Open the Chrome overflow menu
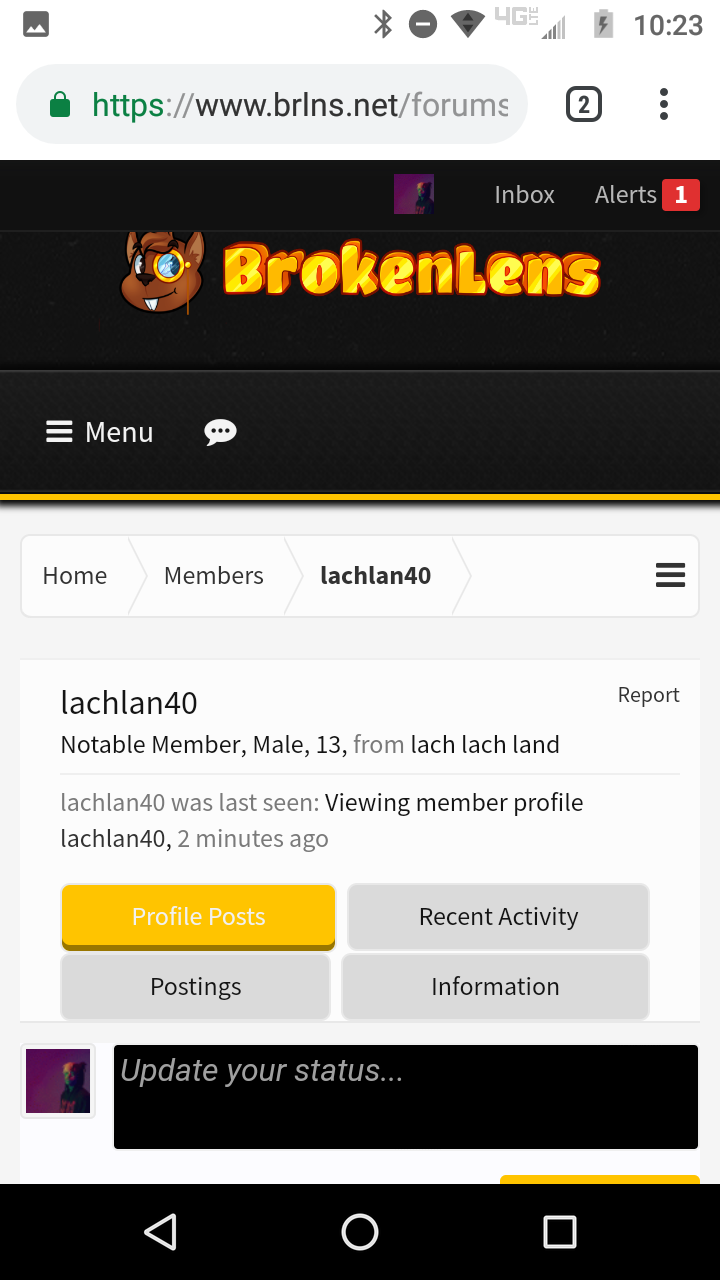This screenshot has width=720, height=1280. (x=664, y=104)
